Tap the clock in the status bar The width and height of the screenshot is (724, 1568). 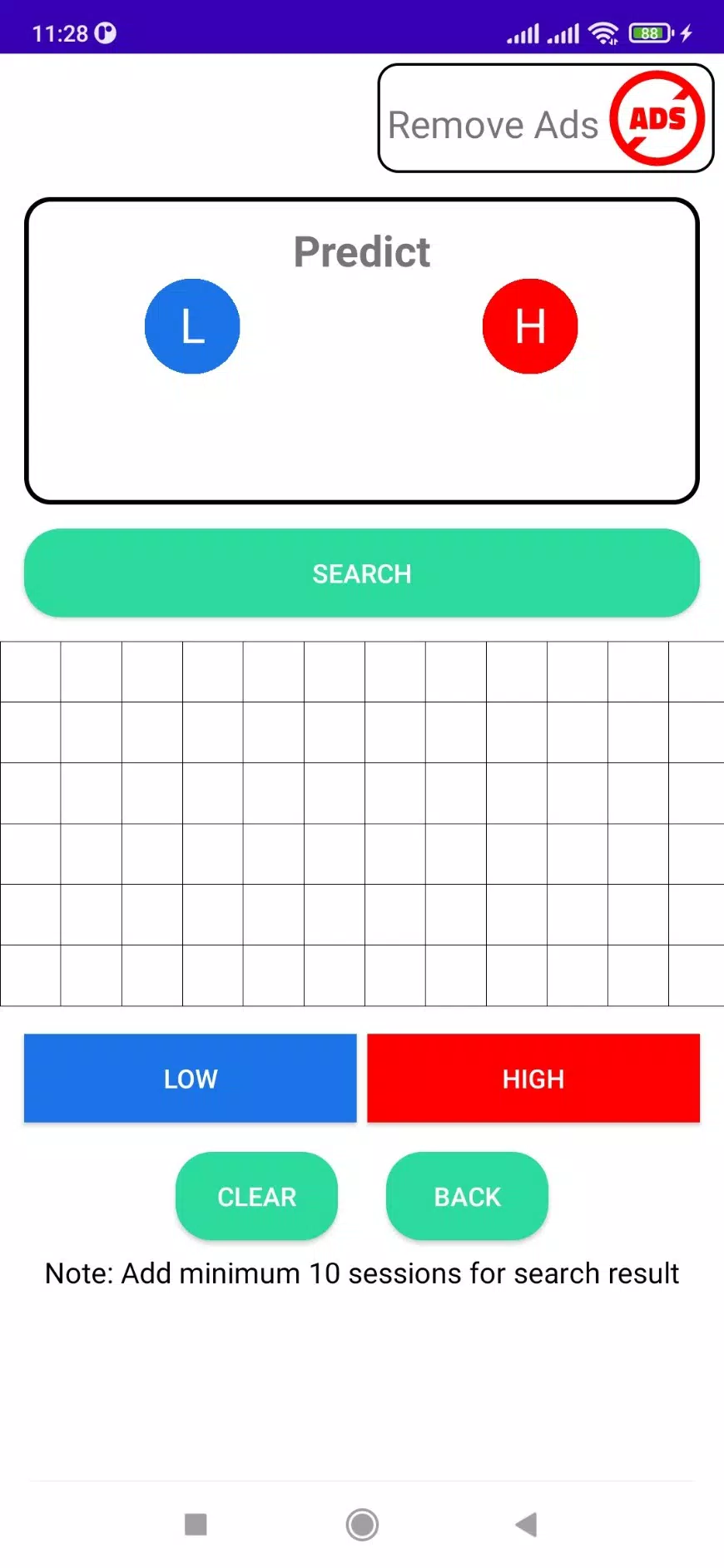click(x=58, y=32)
